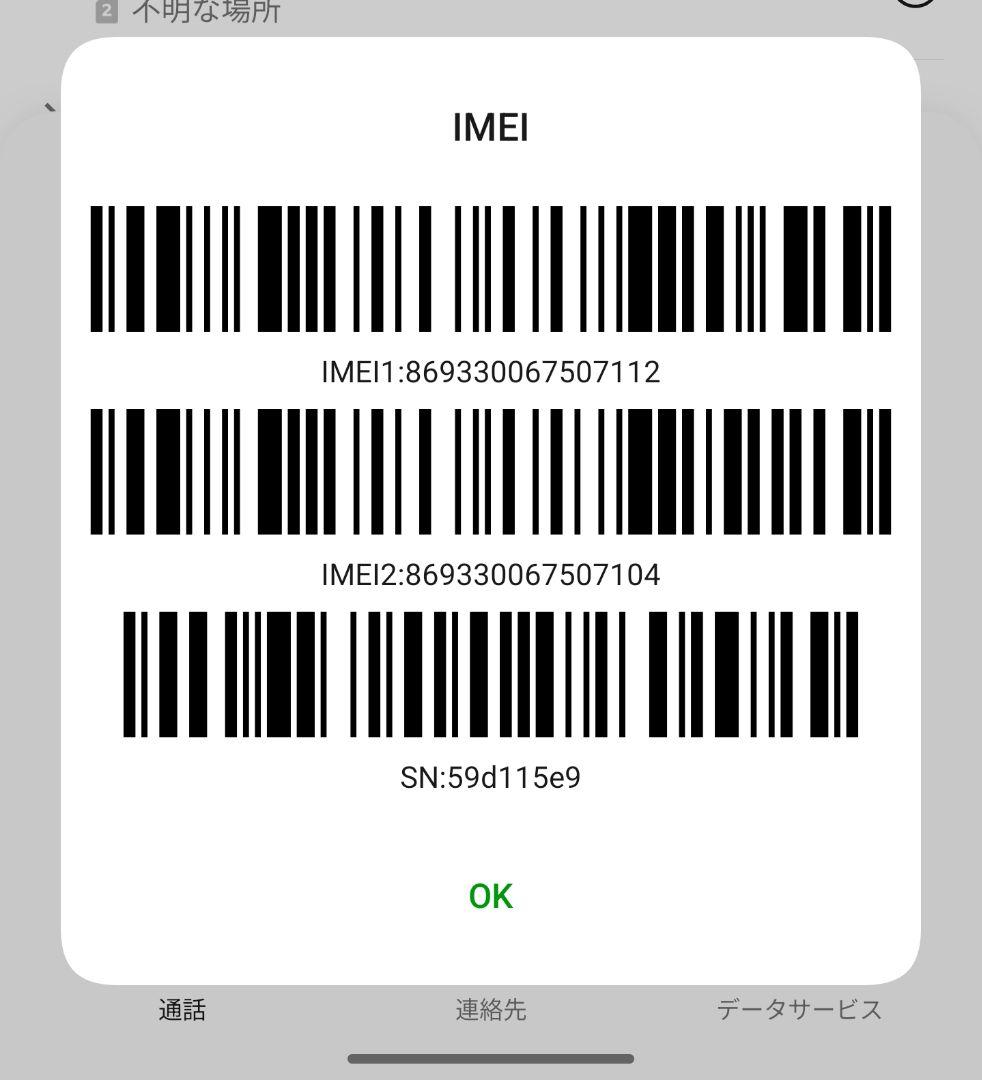Open the データサービス tab
Viewport: 982px width, 1080px height.
pyautogui.click(x=797, y=1010)
